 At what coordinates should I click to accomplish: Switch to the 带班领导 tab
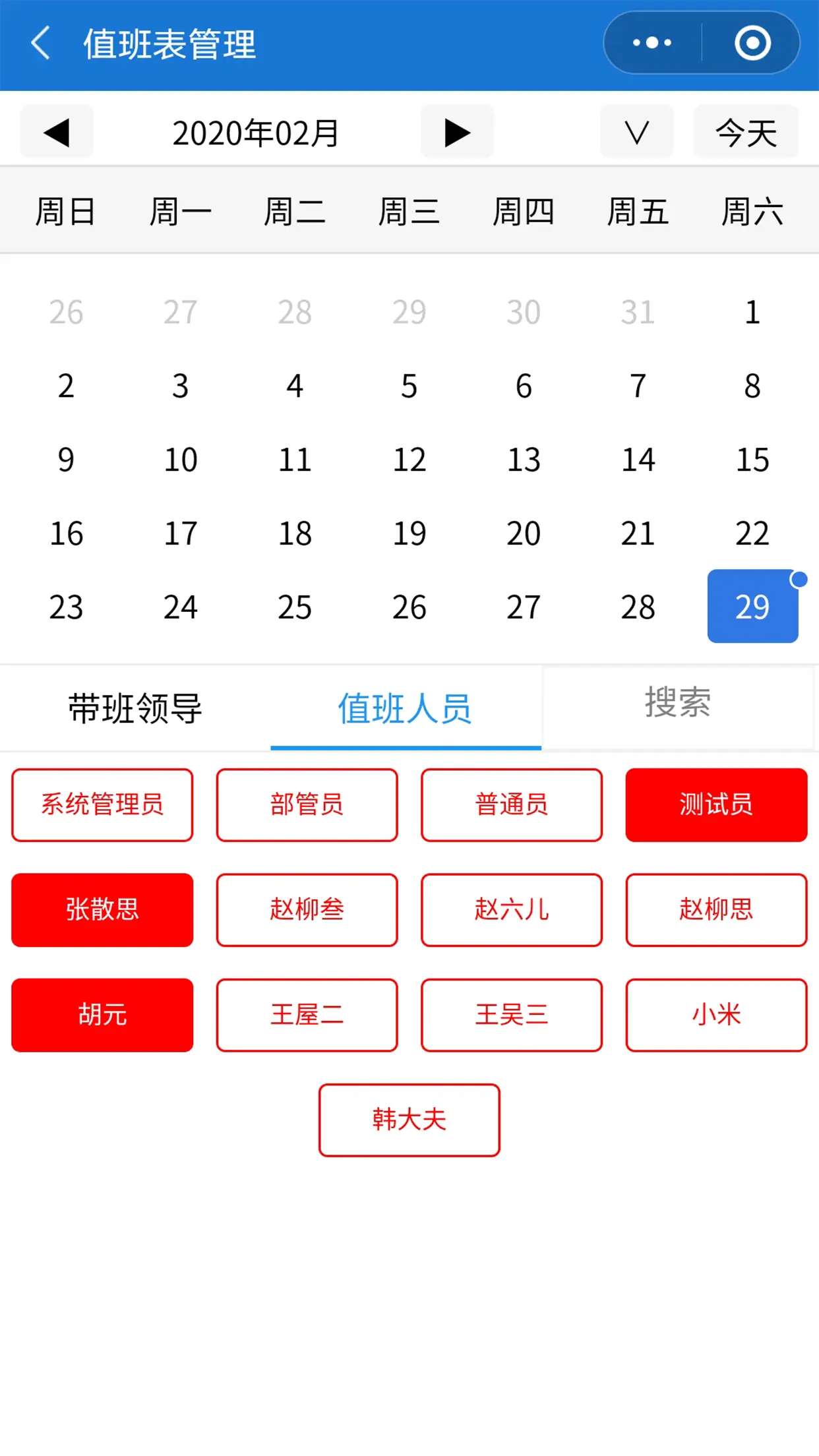coord(135,708)
